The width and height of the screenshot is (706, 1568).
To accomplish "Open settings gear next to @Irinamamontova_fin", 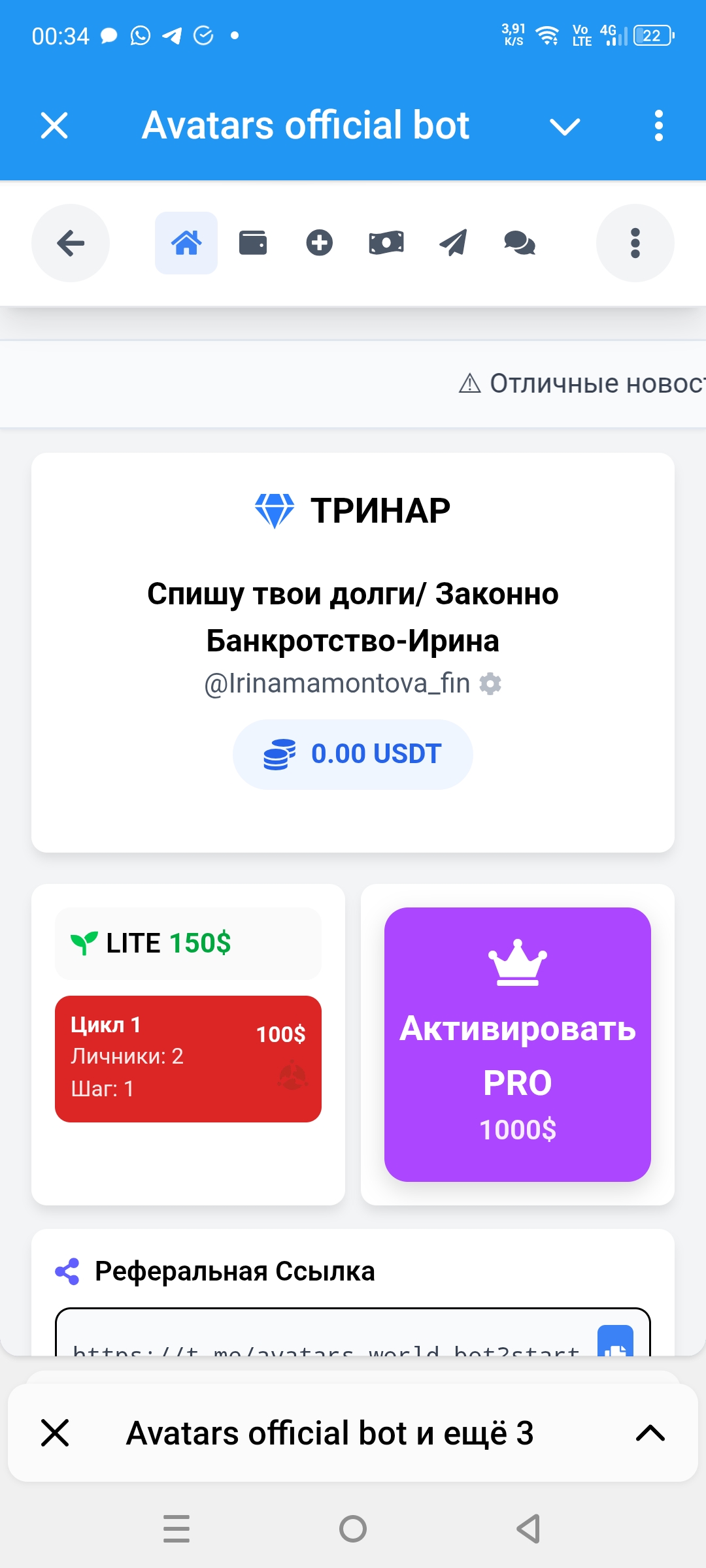I will coord(490,684).
